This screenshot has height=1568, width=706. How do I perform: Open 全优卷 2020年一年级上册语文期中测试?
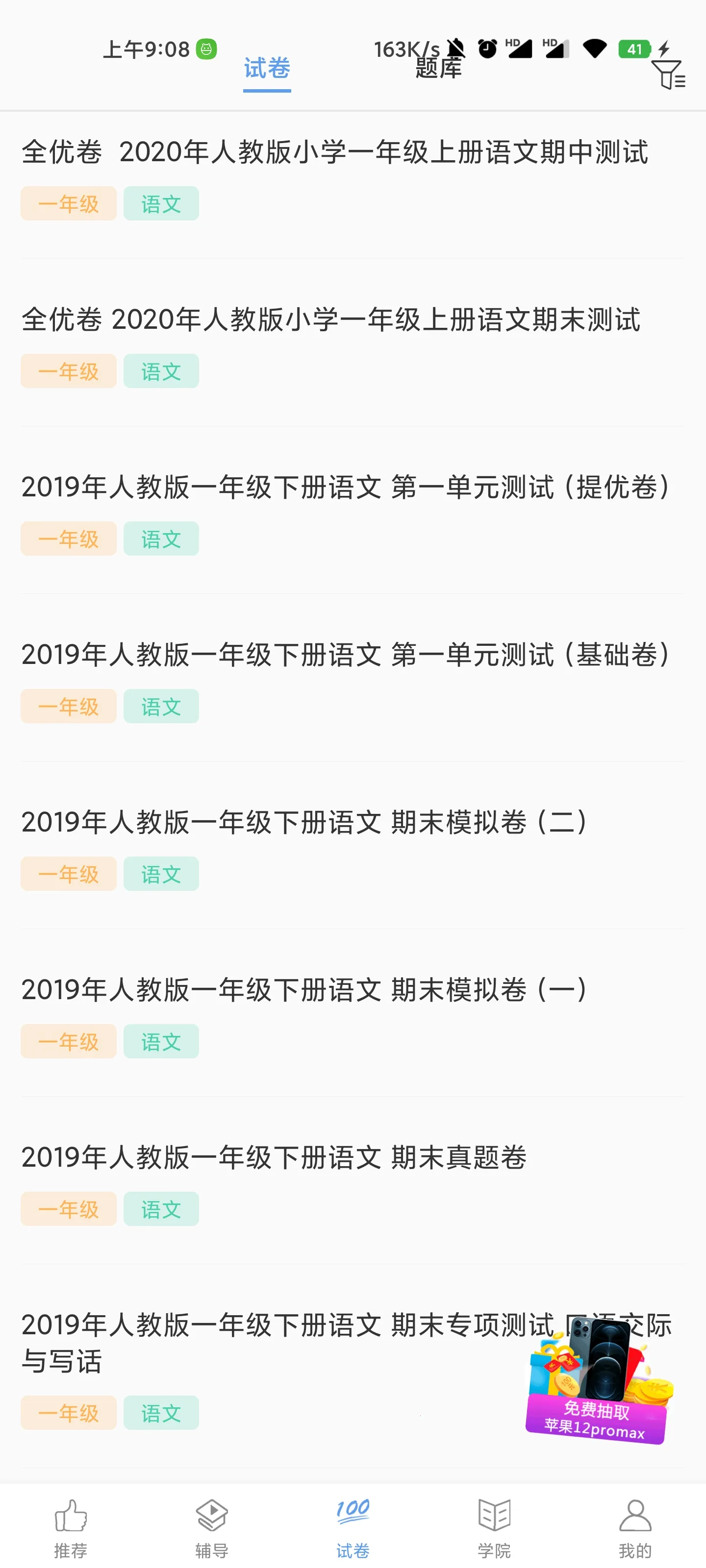(x=334, y=152)
